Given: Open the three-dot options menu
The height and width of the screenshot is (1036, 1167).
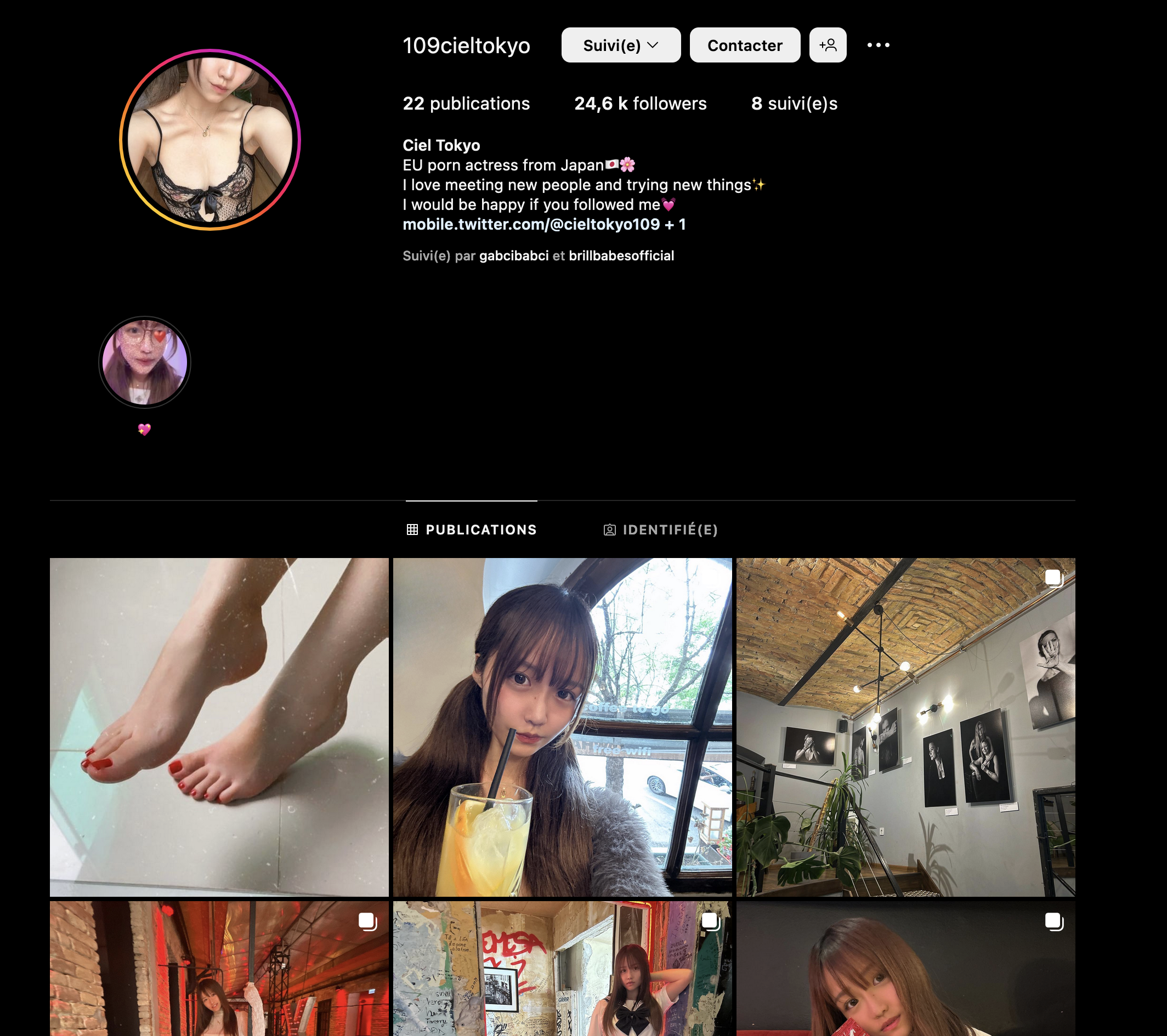Looking at the screenshot, I should (877, 45).
